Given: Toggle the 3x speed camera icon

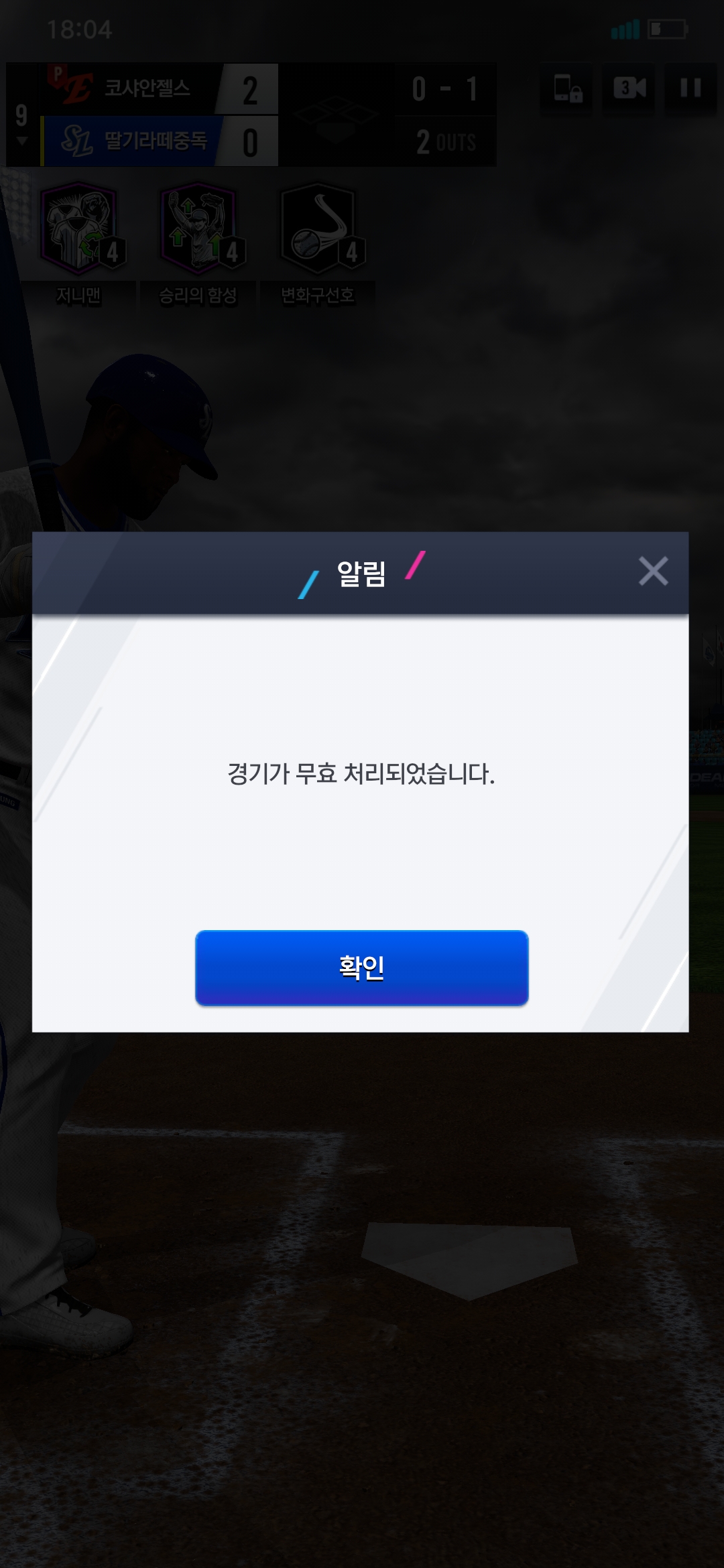Looking at the screenshot, I should click(x=629, y=88).
